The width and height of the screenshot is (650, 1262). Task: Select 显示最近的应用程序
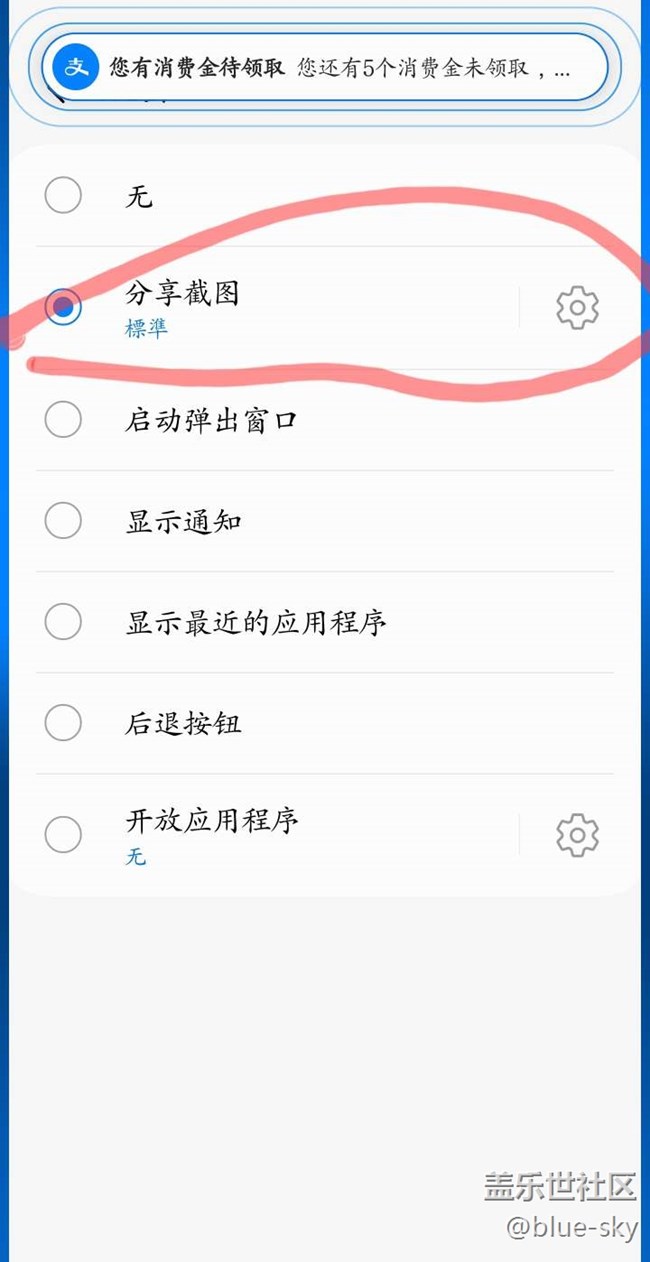click(325, 622)
